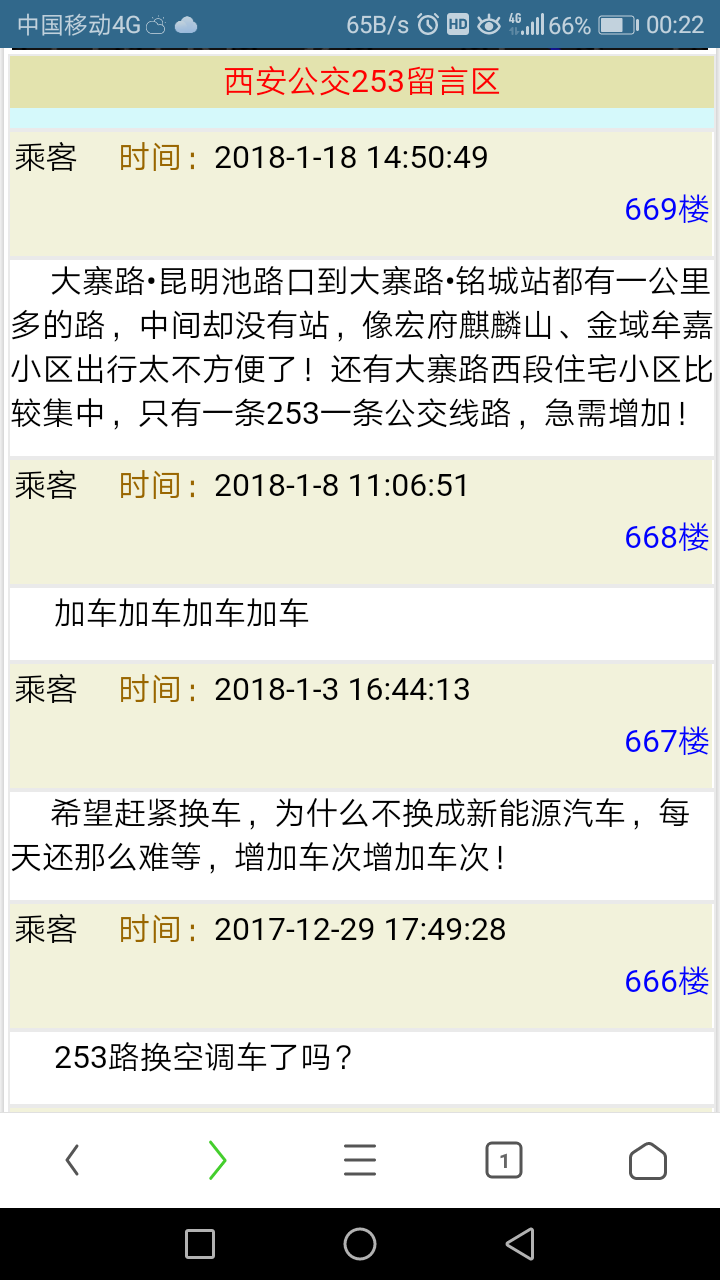Go back to the previous web page
720x1280 pixels.
[72, 1160]
